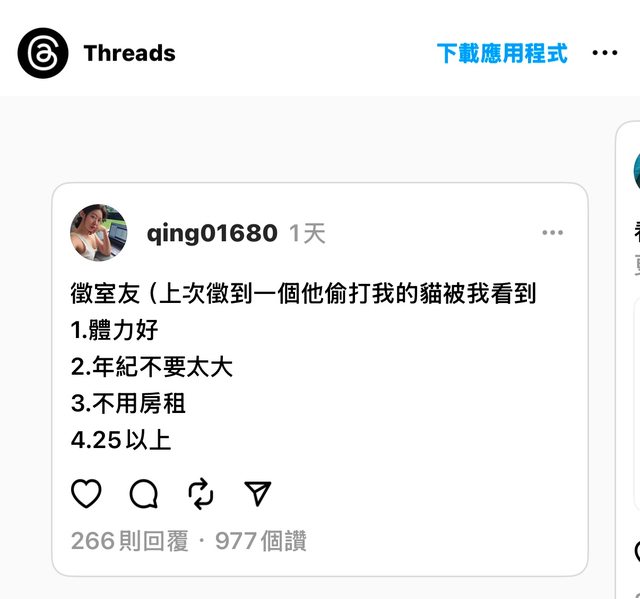Viewport: 640px width, 599px height.
Task: Open the top bar overflow menu
Action: (x=605, y=53)
